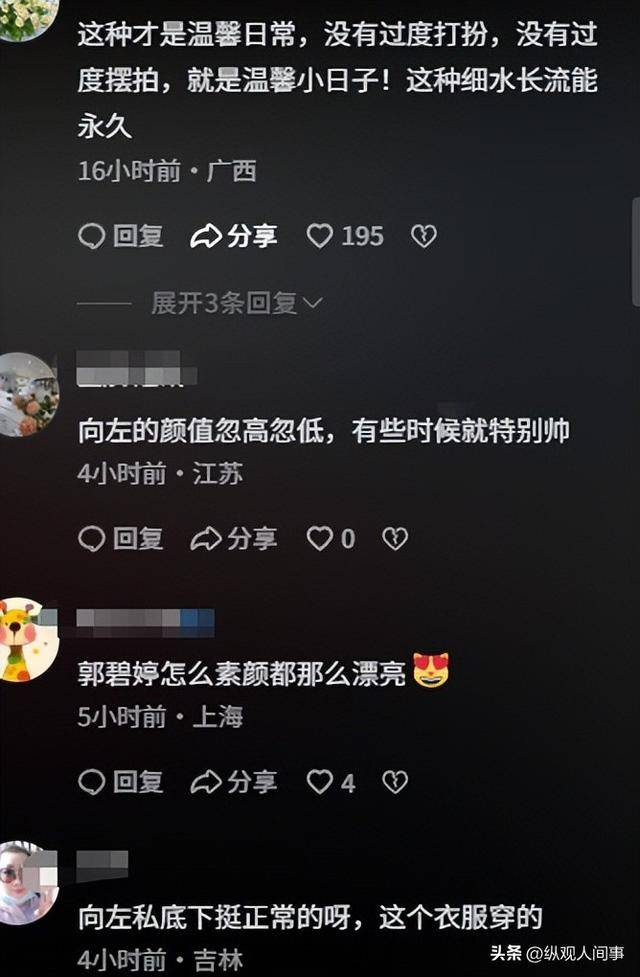
Task: Reply to the 江苏 comment about 向左的颜值
Action: coord(121,539)
